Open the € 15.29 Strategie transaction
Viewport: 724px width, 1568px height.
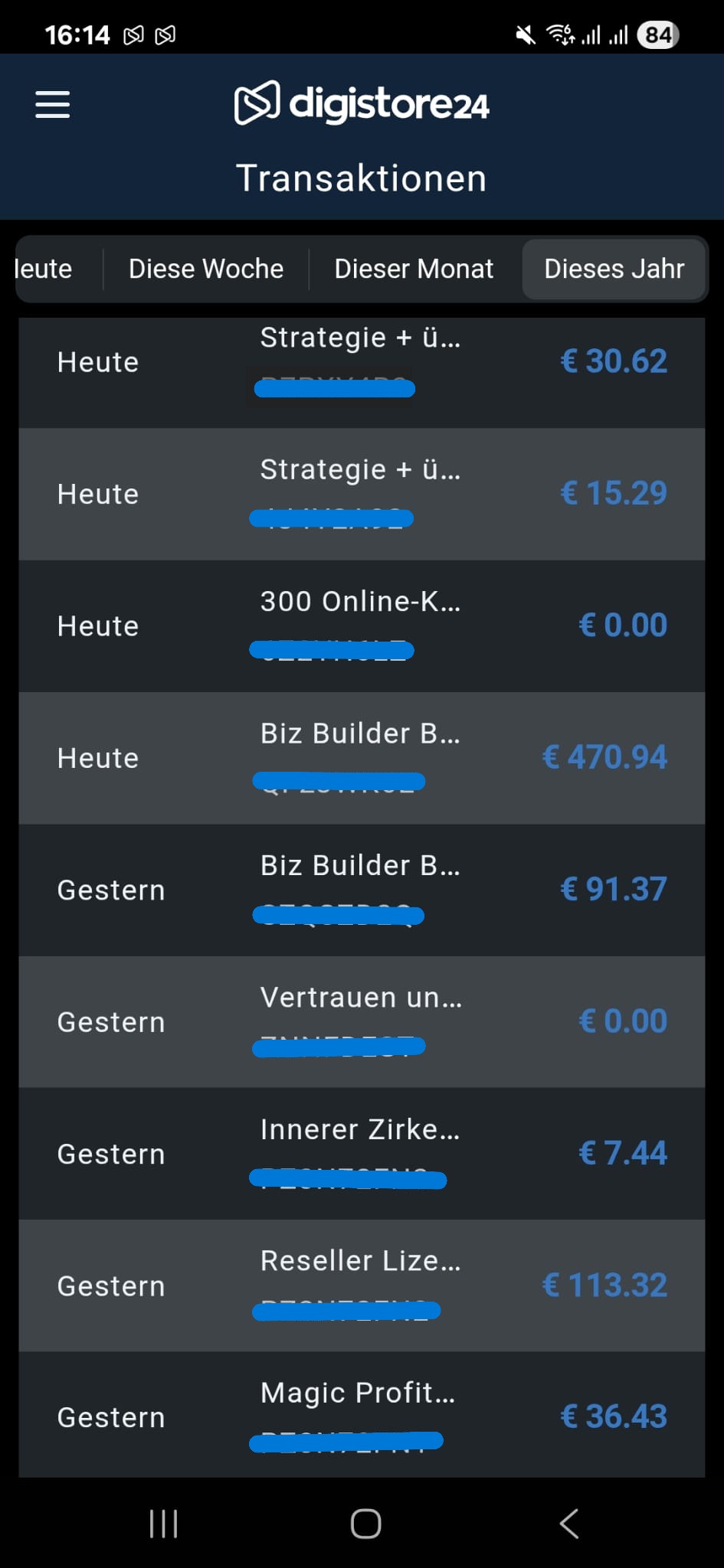(x=361, y=494)
